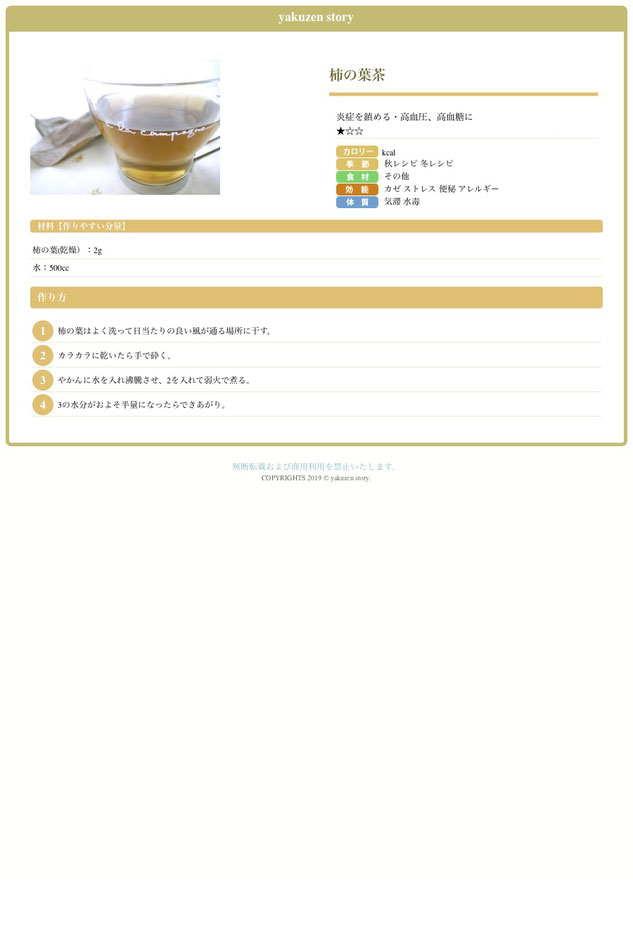The width and height of the screenshot is (633, 929).
Task: Open the yakuzen story header link
Action: 316,17
